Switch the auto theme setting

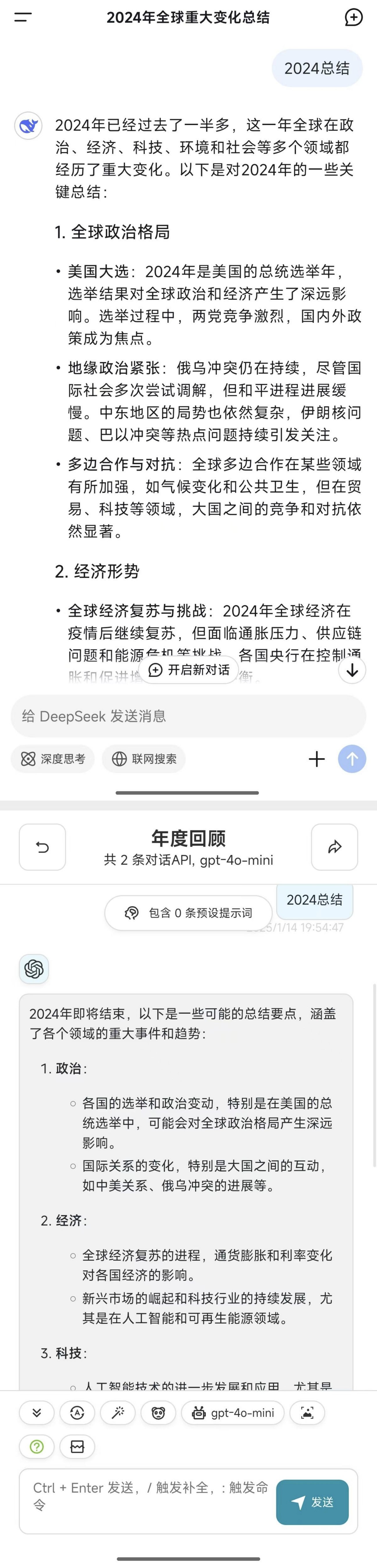[77, 1413]
